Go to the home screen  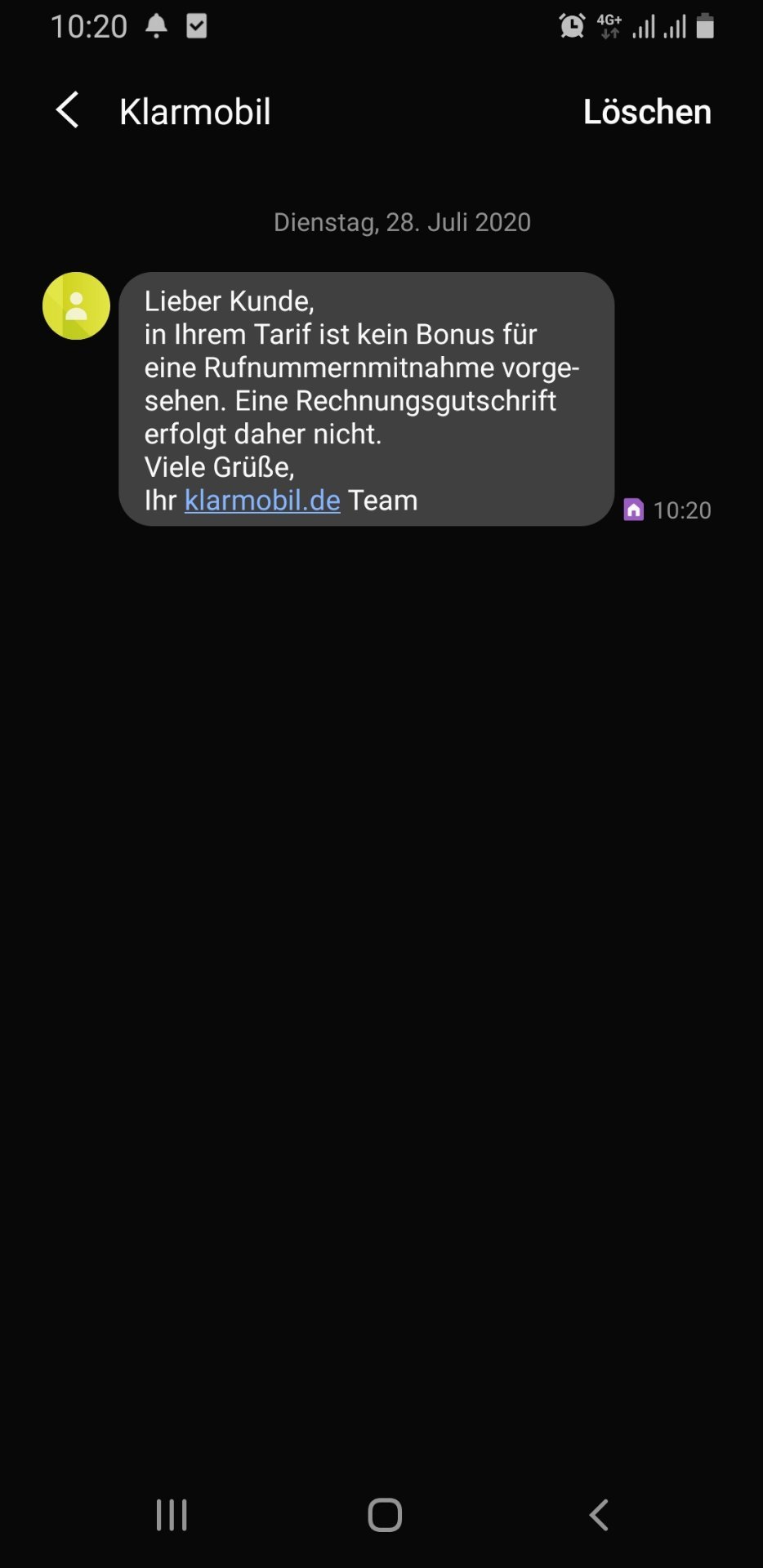pyautogui.click(x=385, y=1515)
